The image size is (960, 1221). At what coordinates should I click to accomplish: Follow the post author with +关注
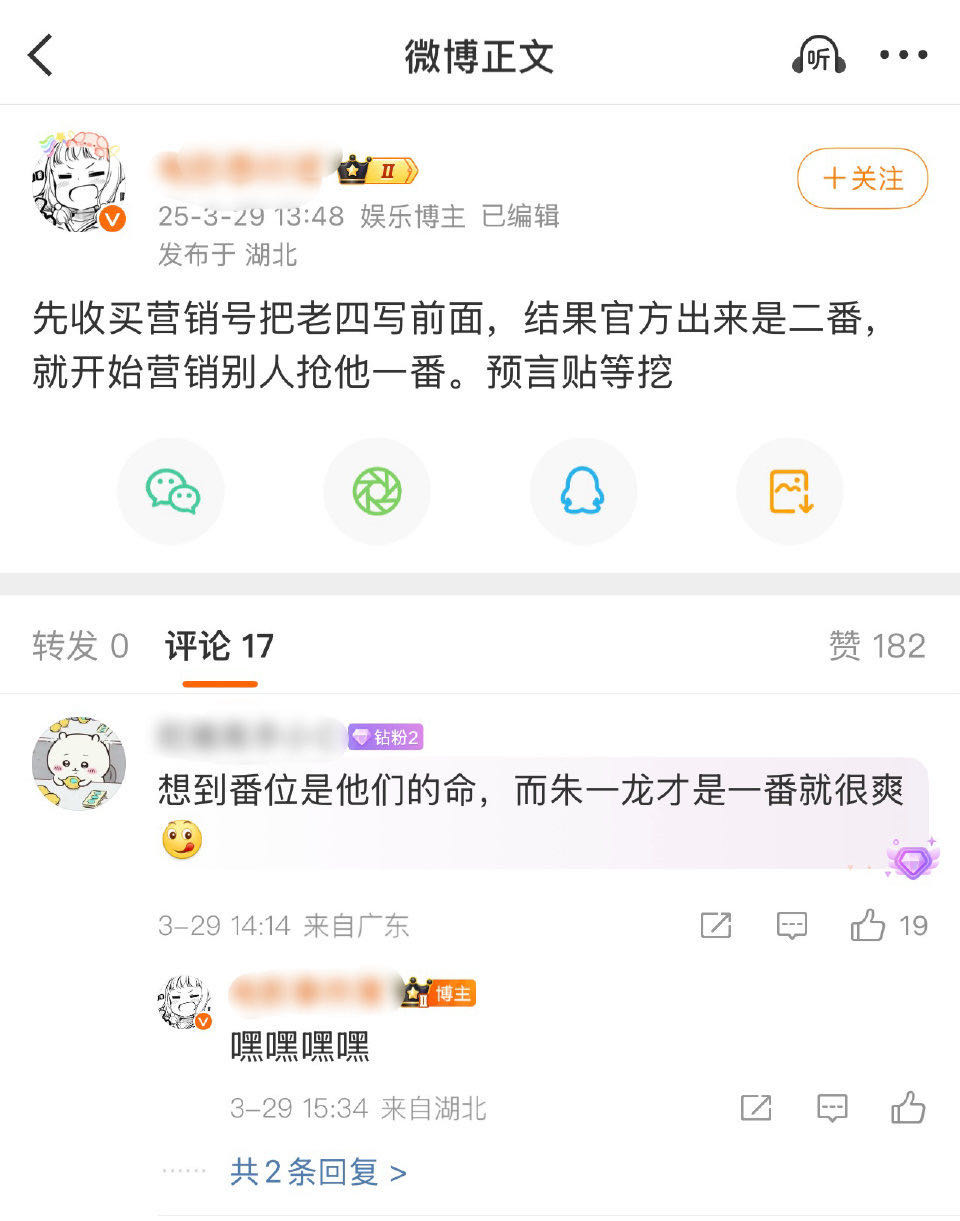(x=862, y=179)
